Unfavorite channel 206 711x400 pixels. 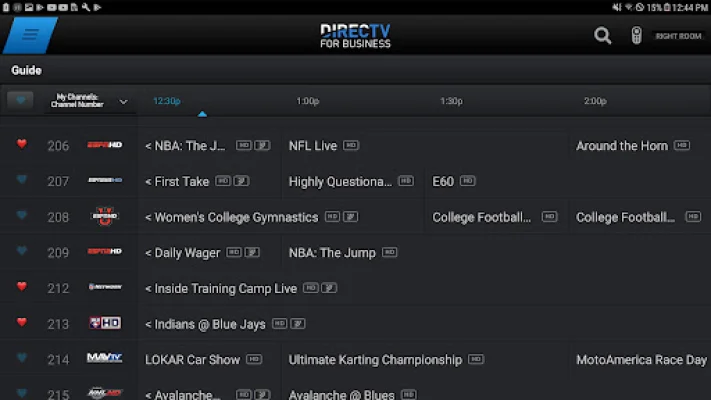(x=21, y=145)
